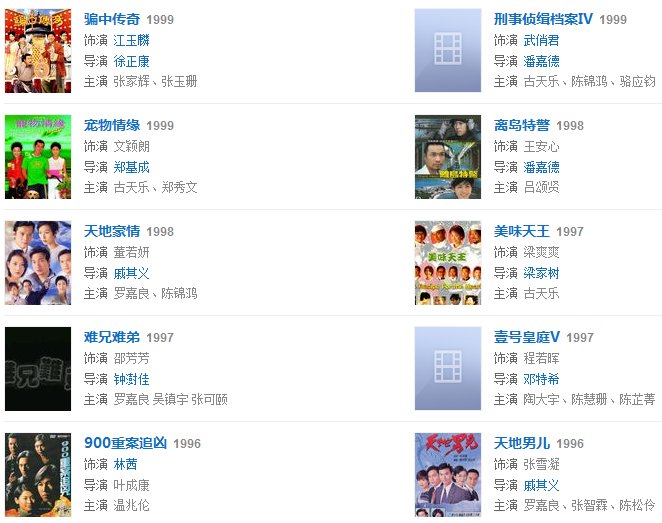Open the title link 天地男儿
This screenshot has width=662, height=523.
[x=522, y=443]
